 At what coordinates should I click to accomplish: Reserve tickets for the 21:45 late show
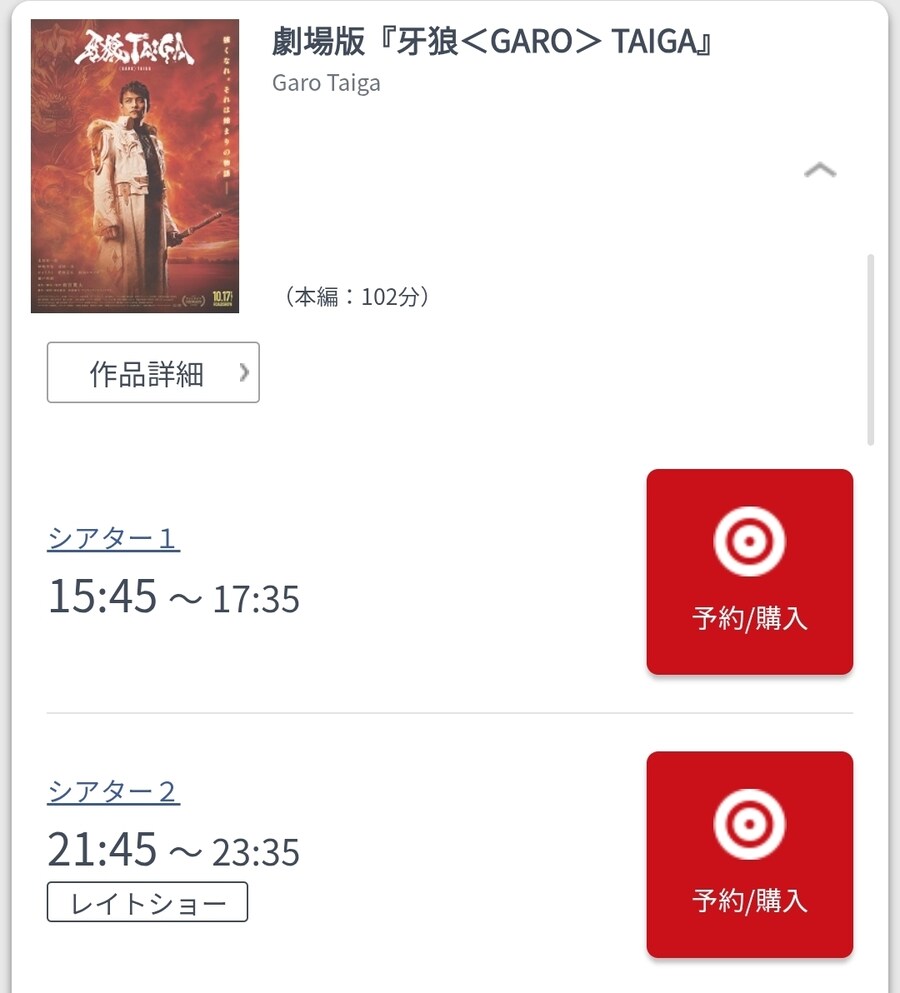749,854
